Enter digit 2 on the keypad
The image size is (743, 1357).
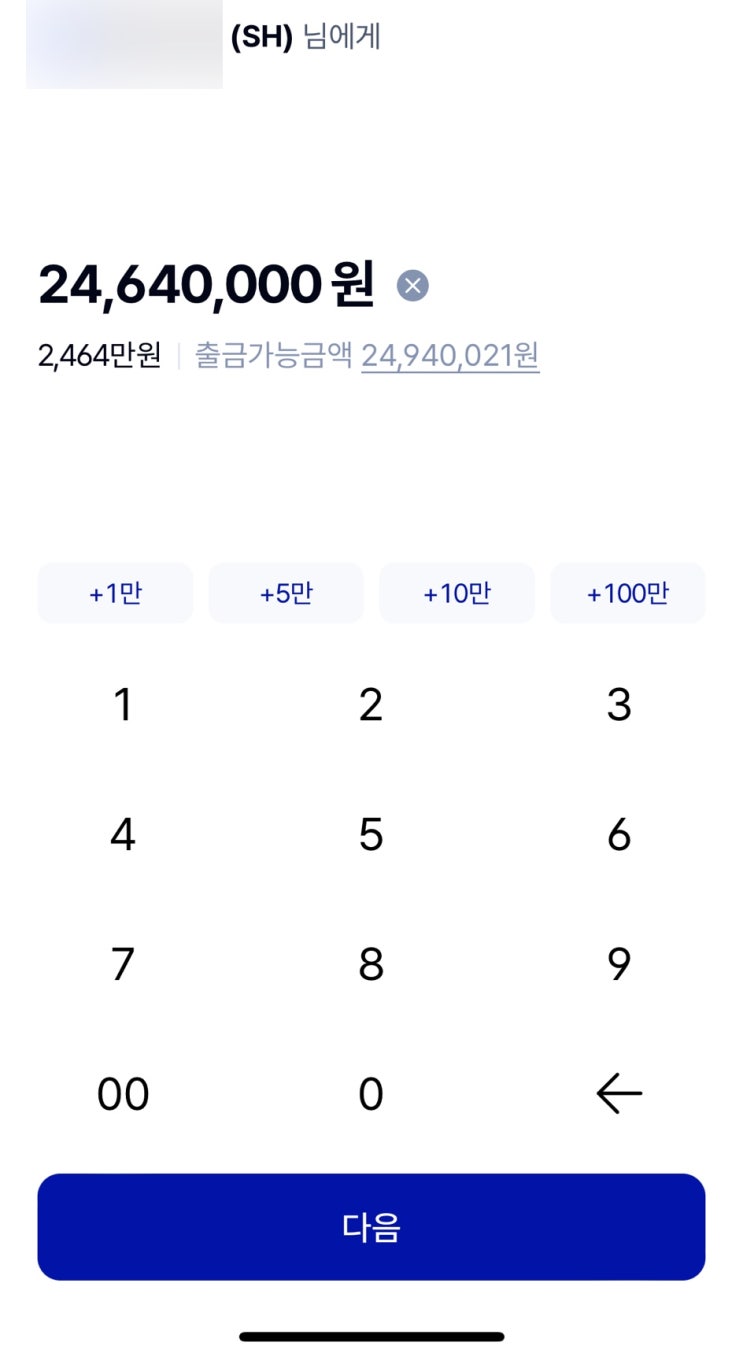click(x=371, y=705)
